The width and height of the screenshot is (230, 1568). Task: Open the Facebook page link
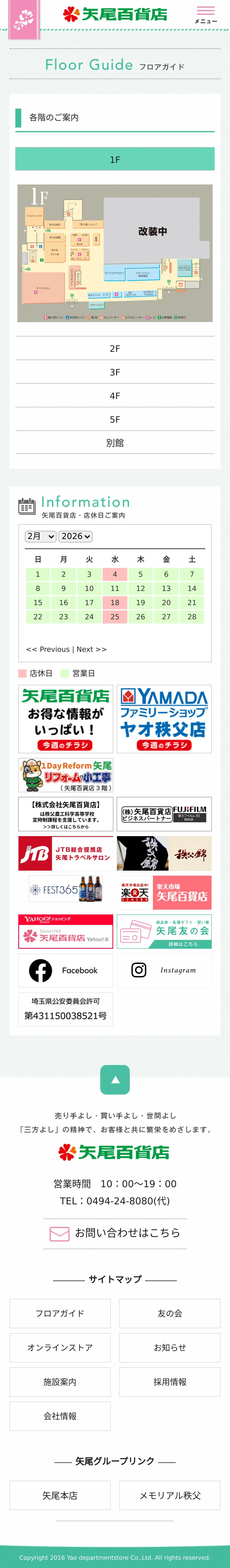pos(66,970)
